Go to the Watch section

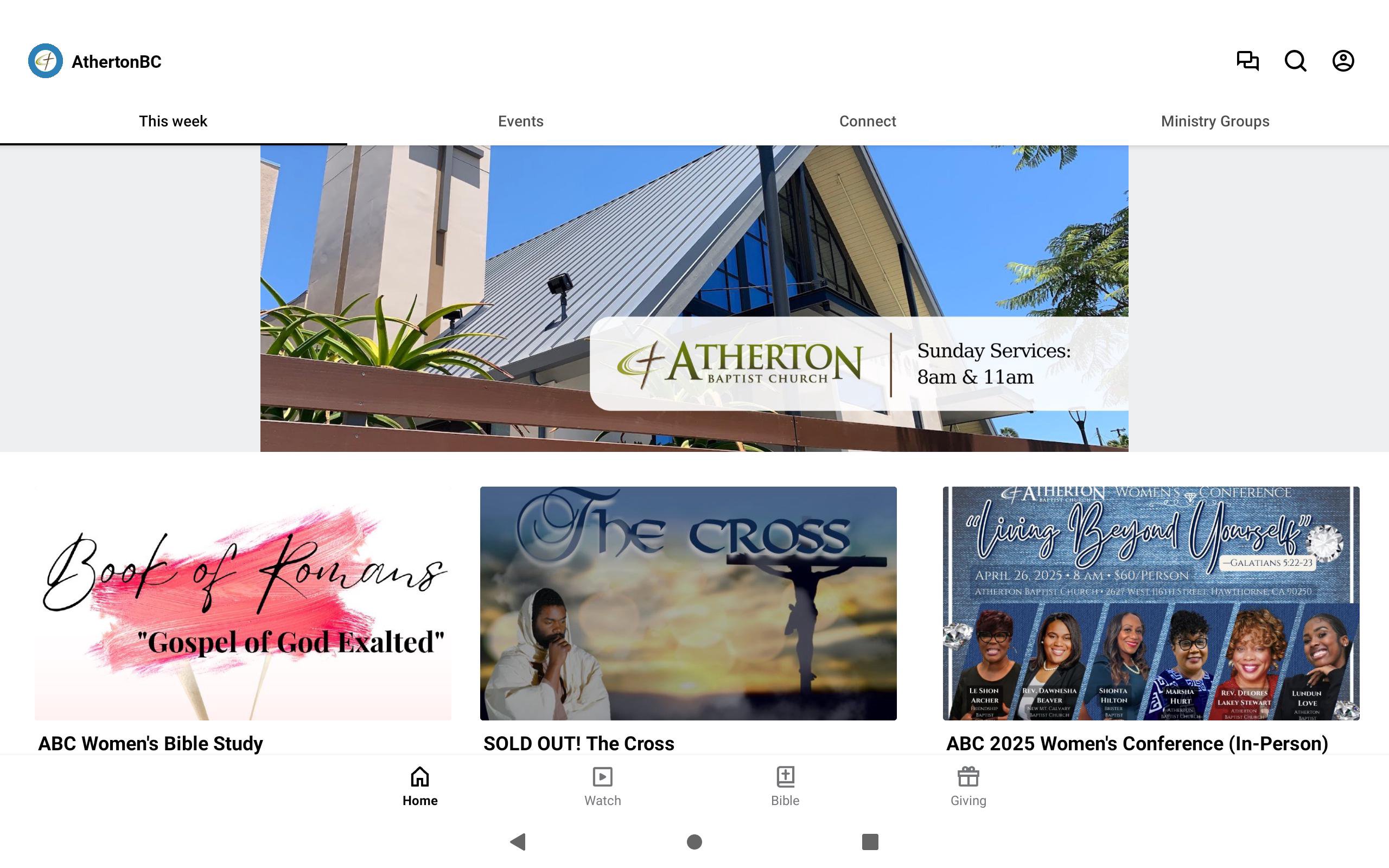pyautogui.click(x=602, y=786)
